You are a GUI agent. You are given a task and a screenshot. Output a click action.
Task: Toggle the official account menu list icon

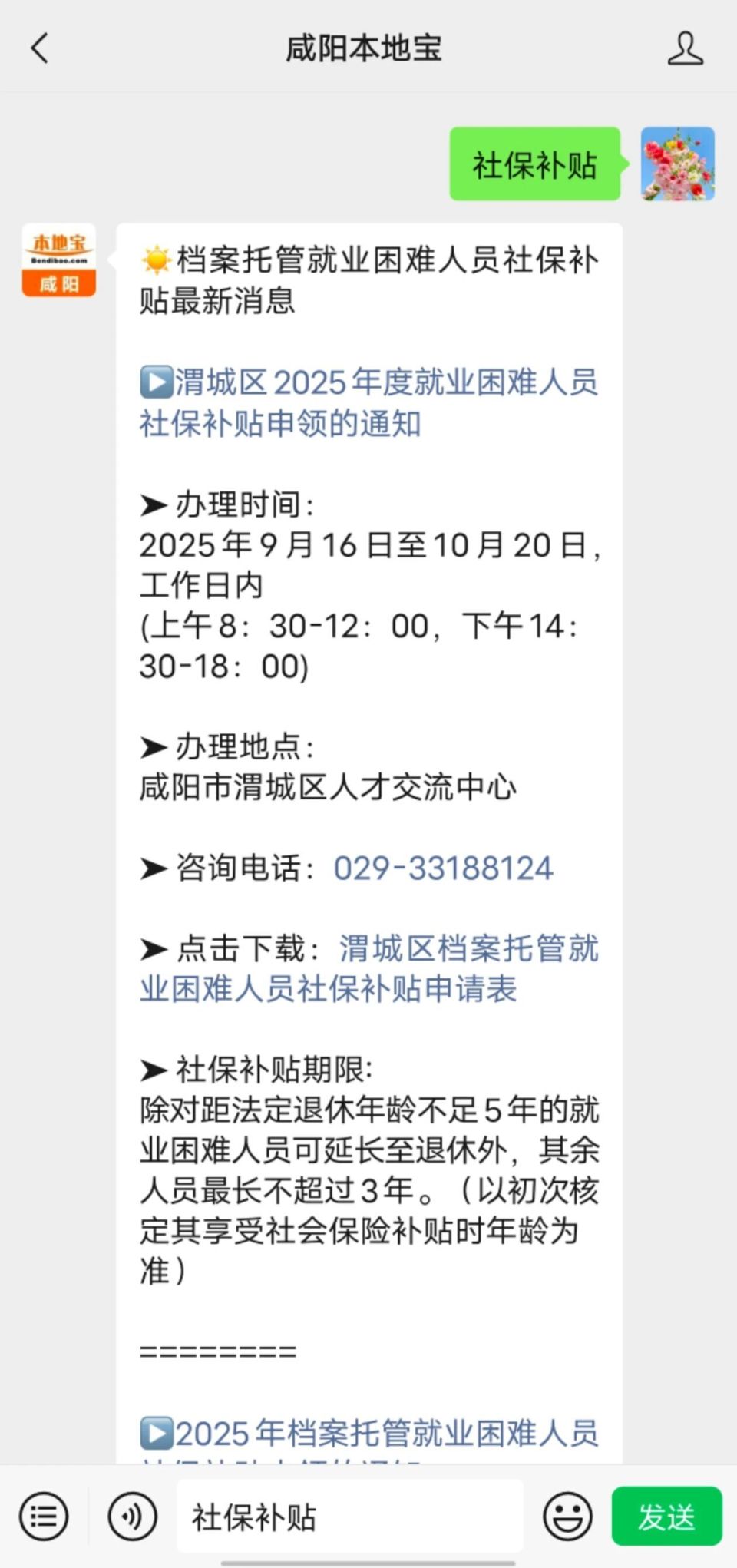coord(43,1517)
